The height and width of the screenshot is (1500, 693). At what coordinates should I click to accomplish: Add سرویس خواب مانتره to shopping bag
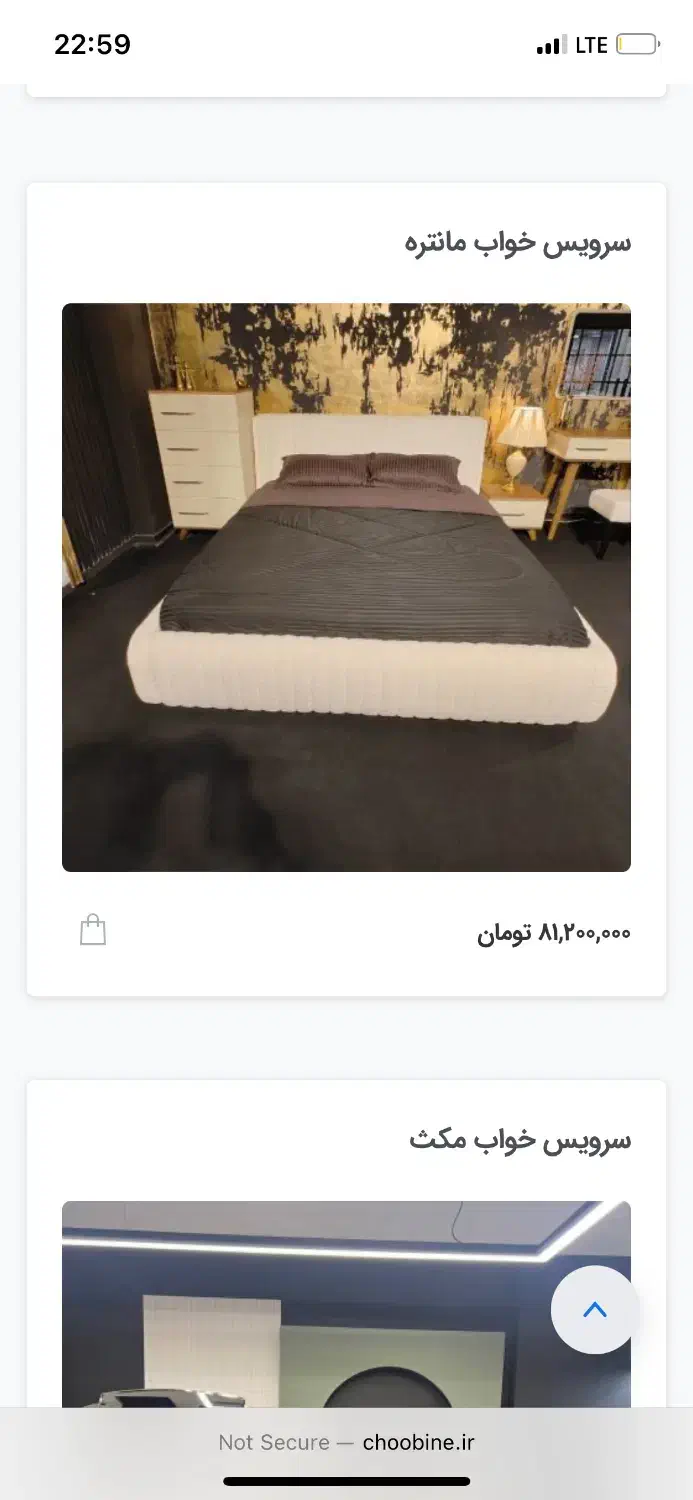click(93, 930)
